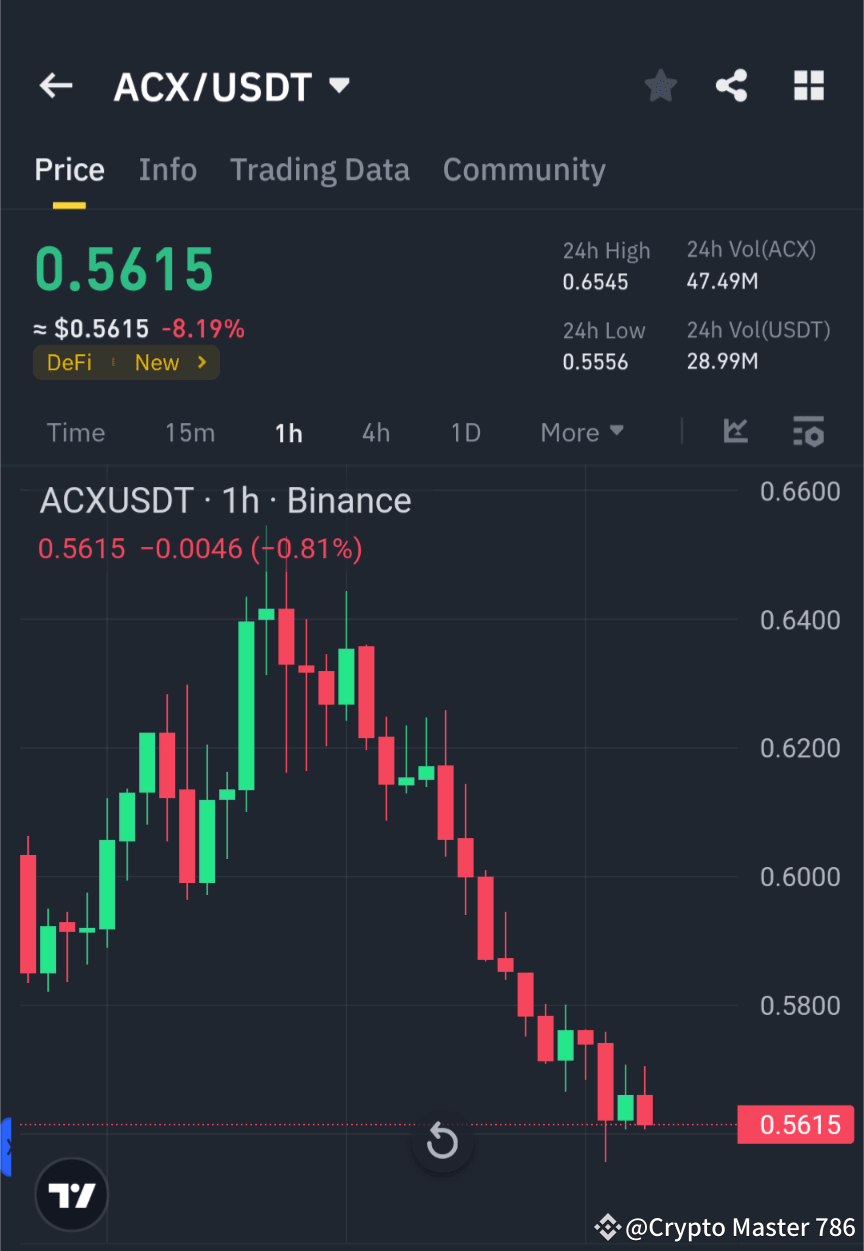Open the More timeframes dropdown

pos(582,432)
